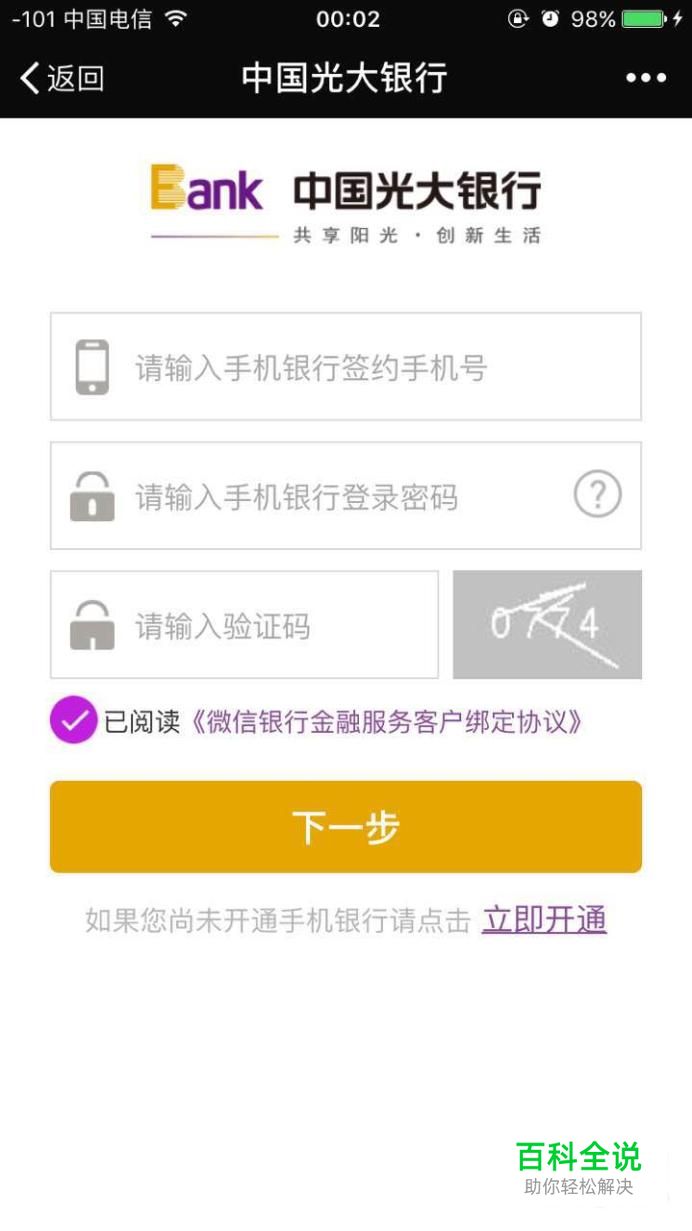Uncheck the 已阅读 agreement checkbox
The width and height of the screenshot is (692, 1231).
(73, 721)
